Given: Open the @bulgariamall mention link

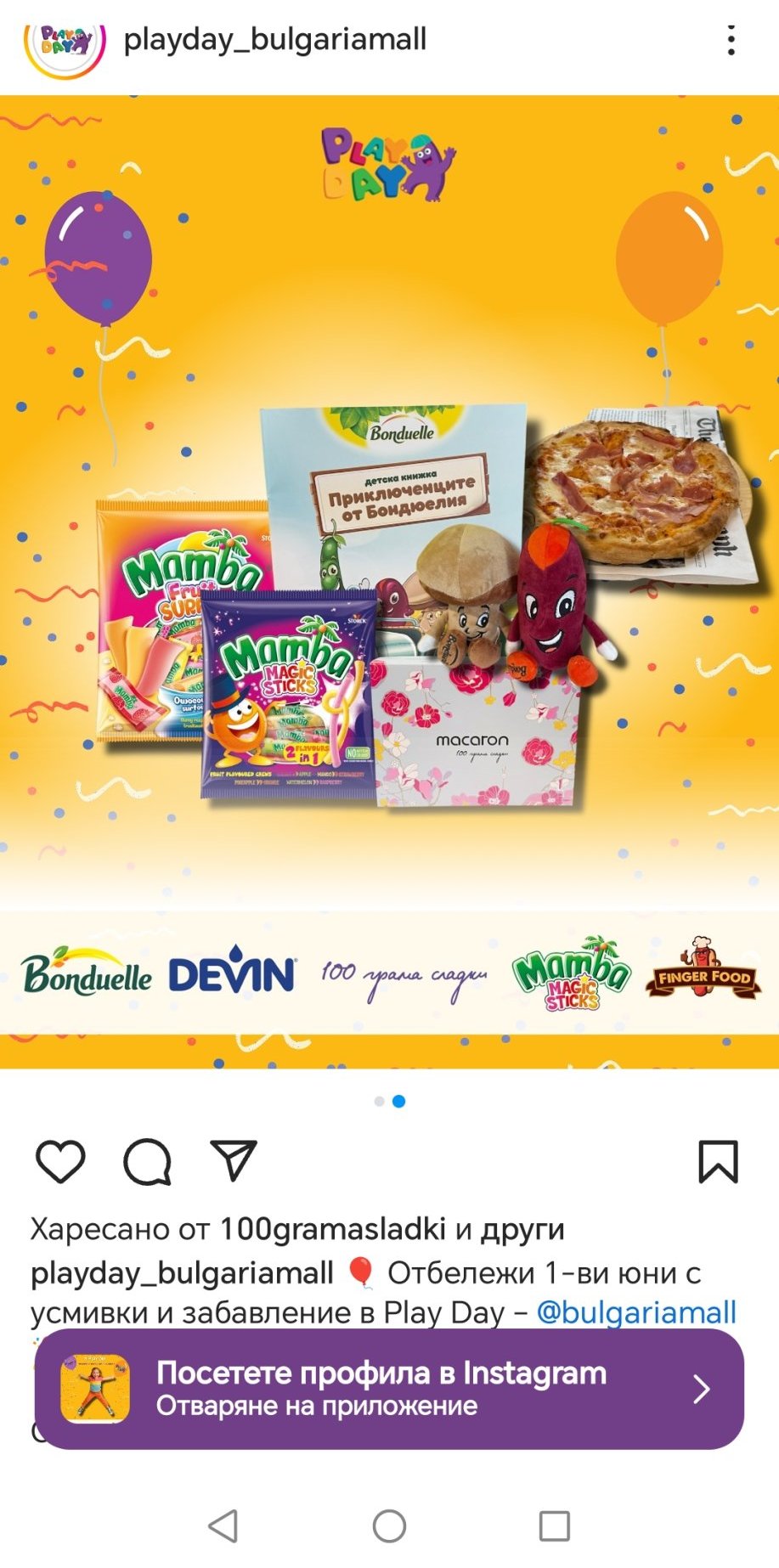Looking at the screenshot, I should point(636,1312).
